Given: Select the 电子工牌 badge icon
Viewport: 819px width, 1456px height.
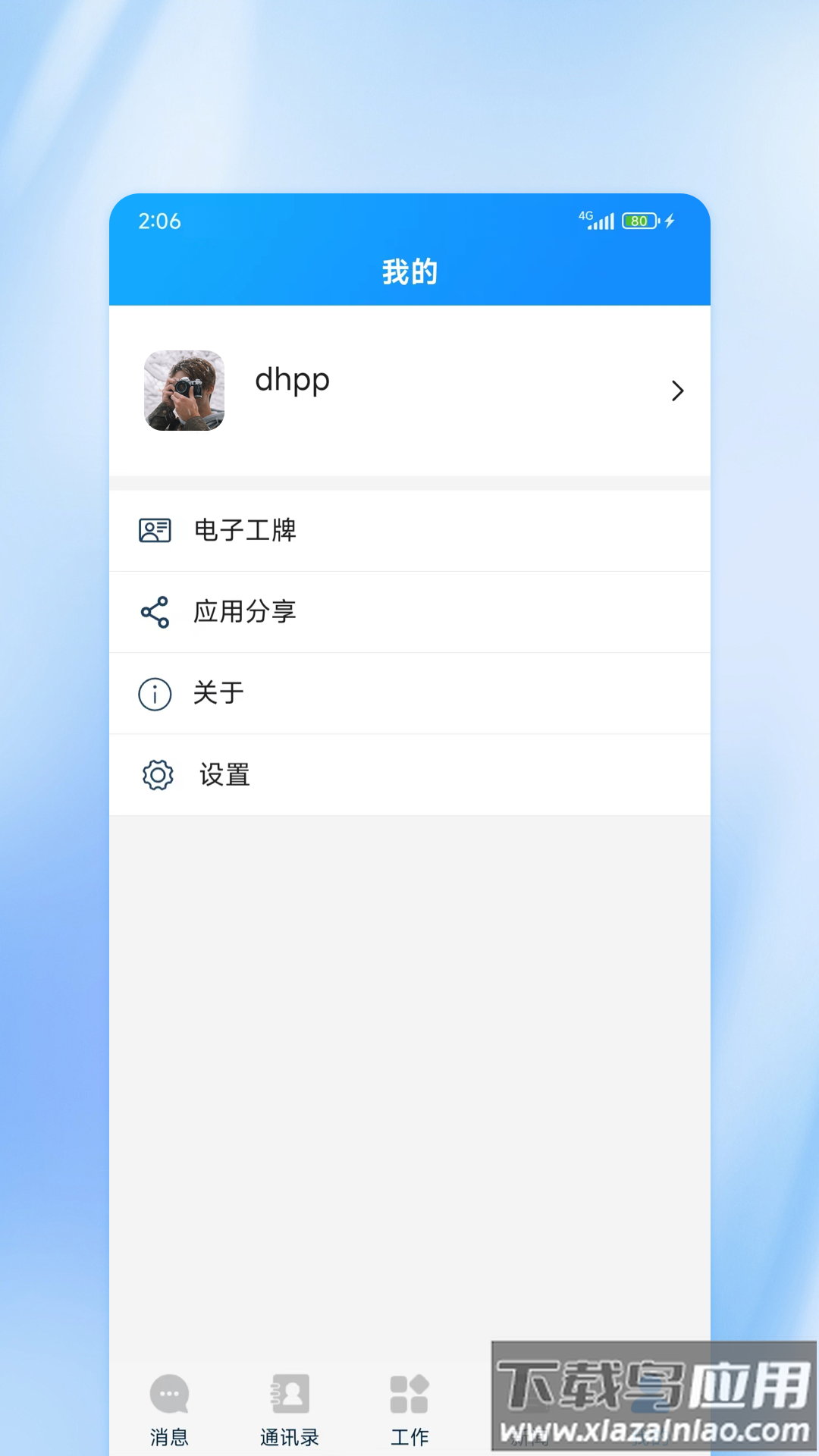Looking at the screenshot, I should [154, 531].
